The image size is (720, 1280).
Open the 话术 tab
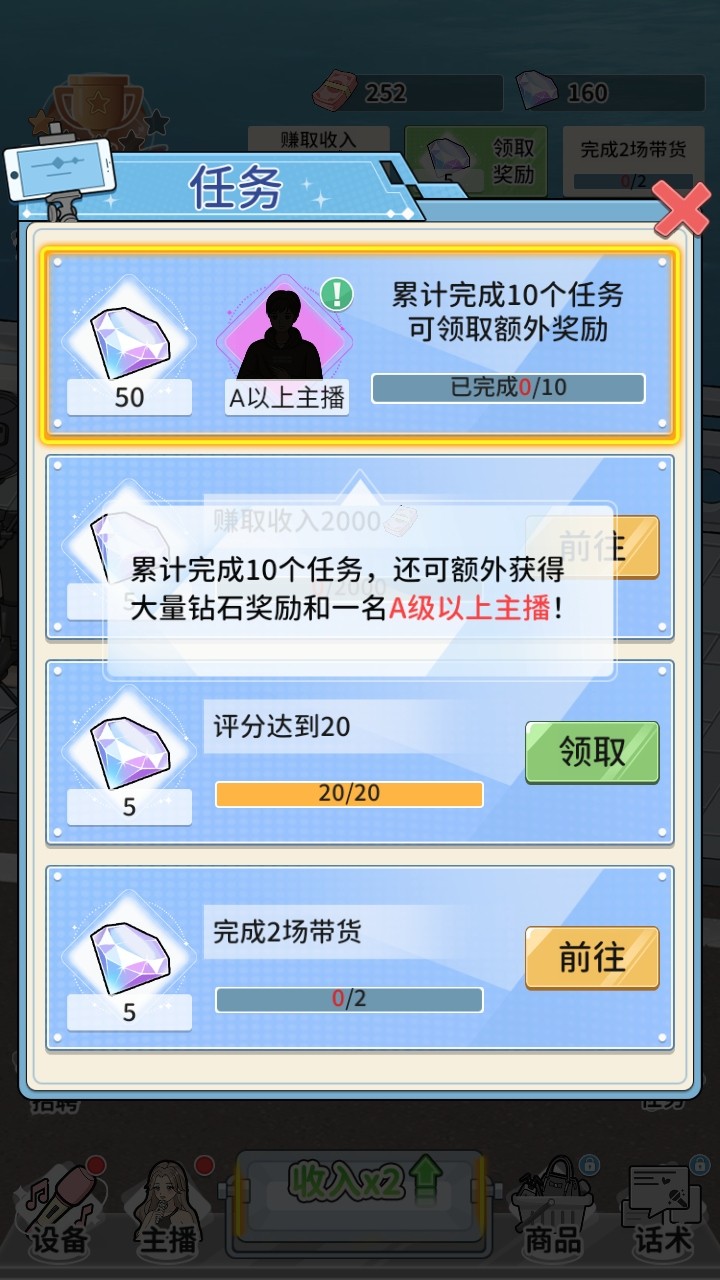[x=662, y=1210]
